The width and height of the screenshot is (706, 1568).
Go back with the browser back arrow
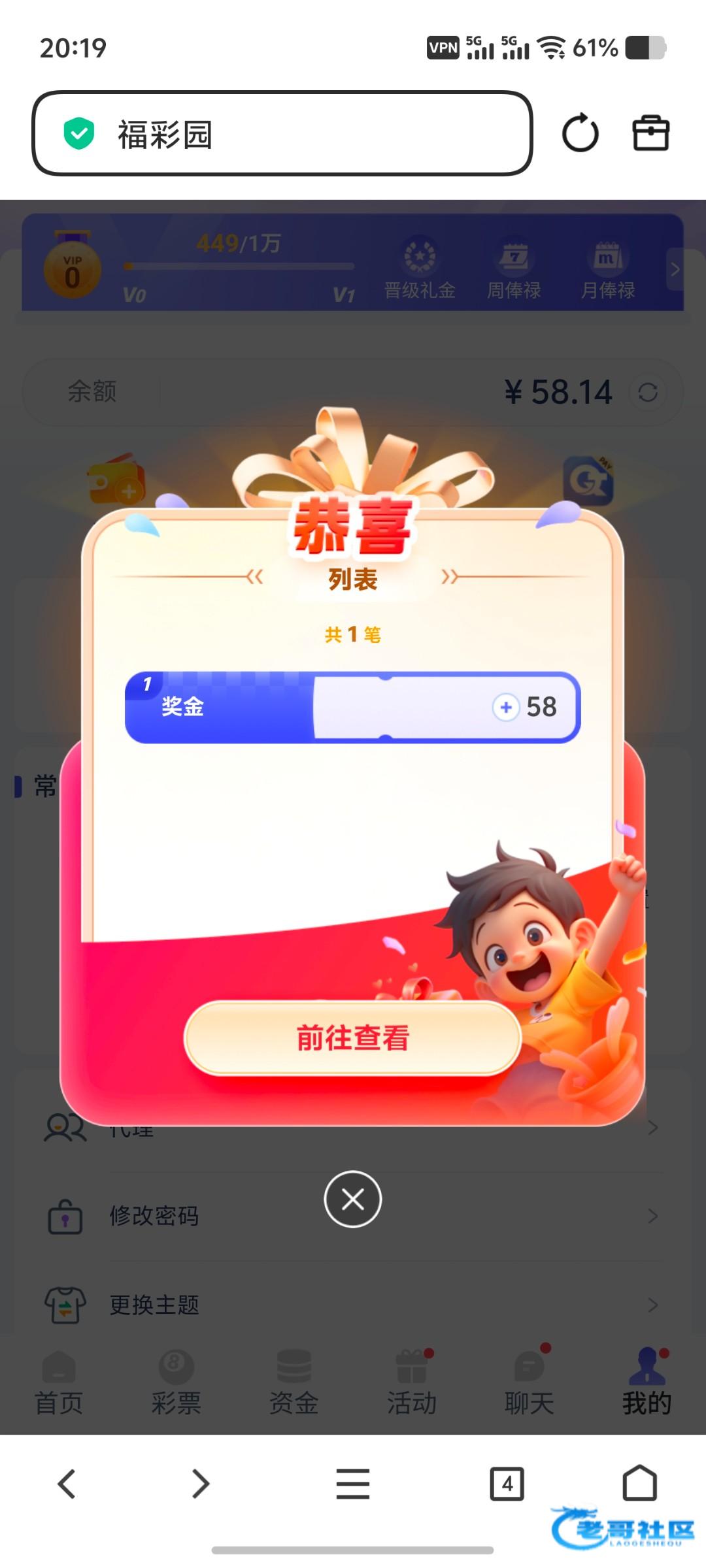coord(67,1484)
